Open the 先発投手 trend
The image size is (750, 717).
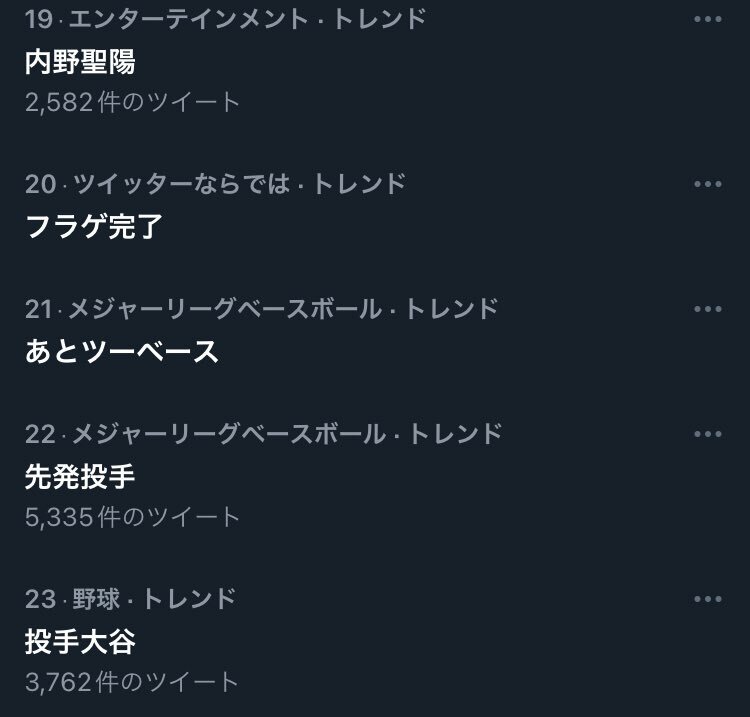click(x=80, y=477)
